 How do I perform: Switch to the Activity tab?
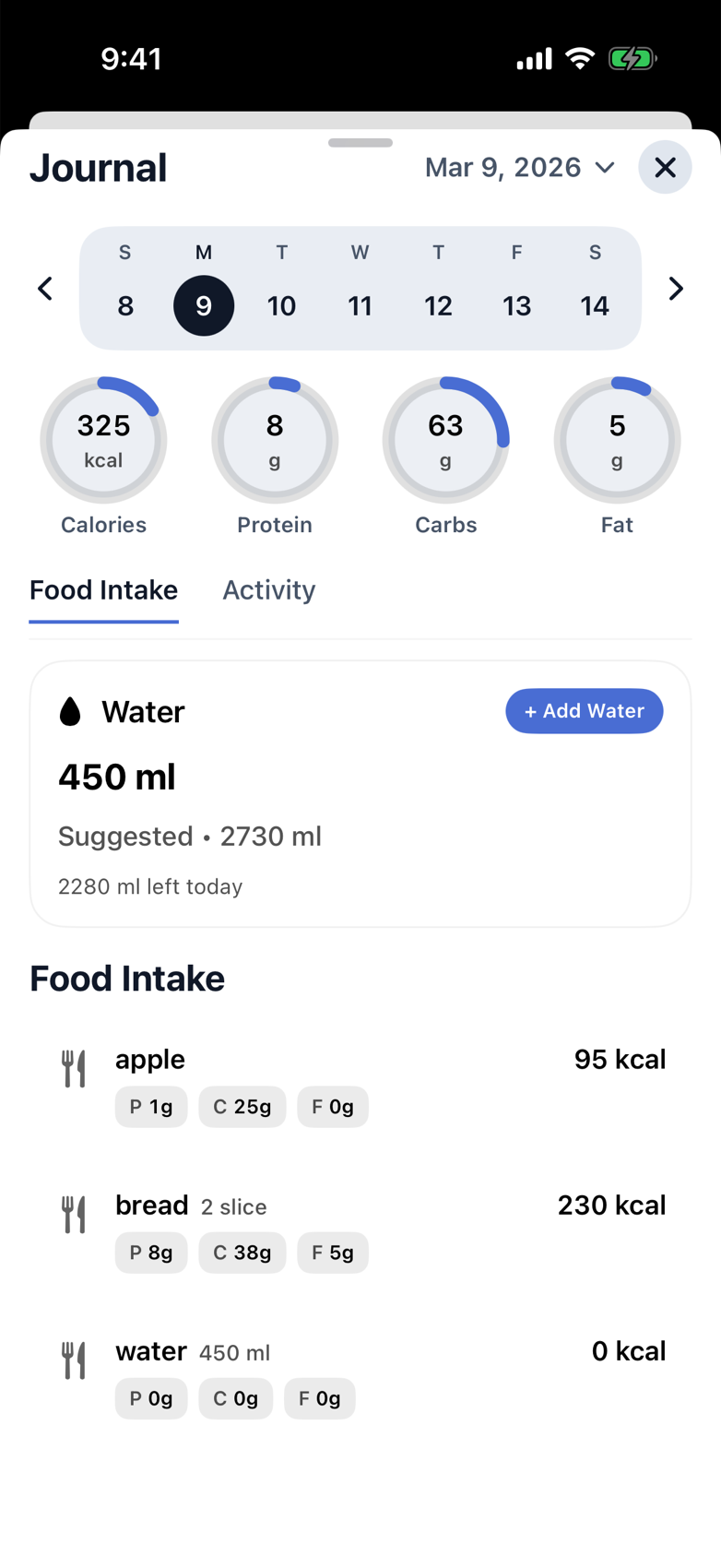coord(268,589)
